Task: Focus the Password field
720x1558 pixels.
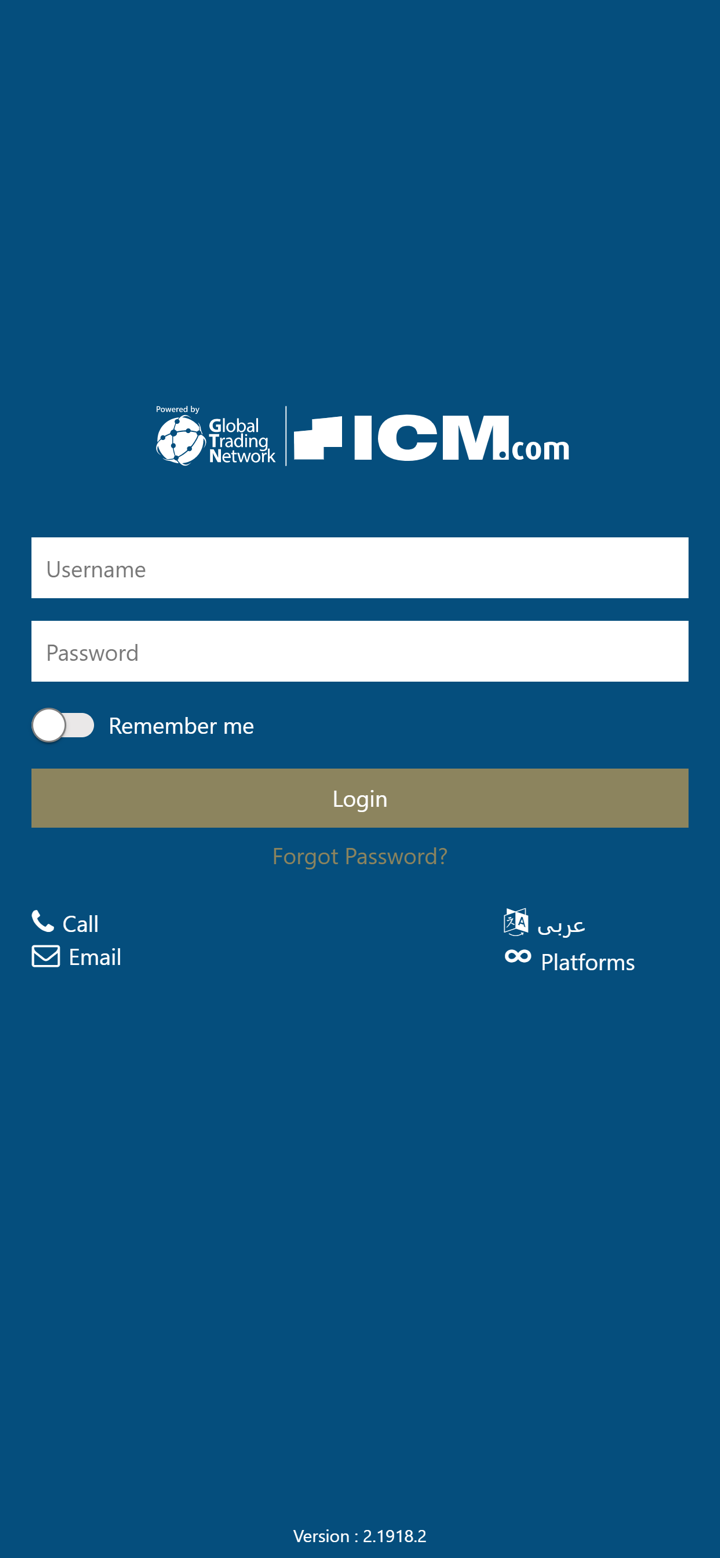Action: (360, 651)
